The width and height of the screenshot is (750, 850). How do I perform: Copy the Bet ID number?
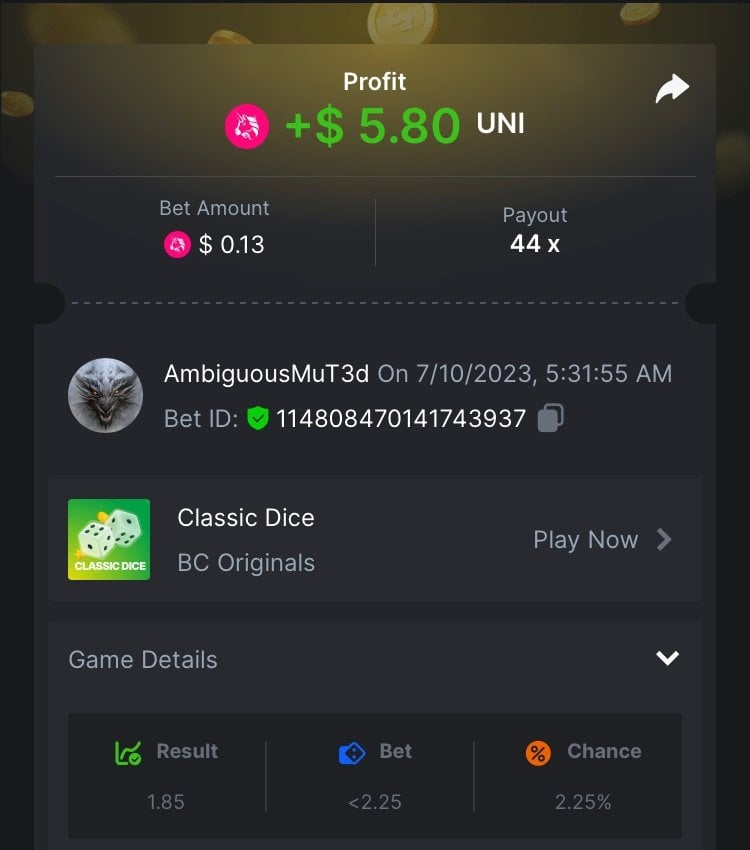coord(550,418)
